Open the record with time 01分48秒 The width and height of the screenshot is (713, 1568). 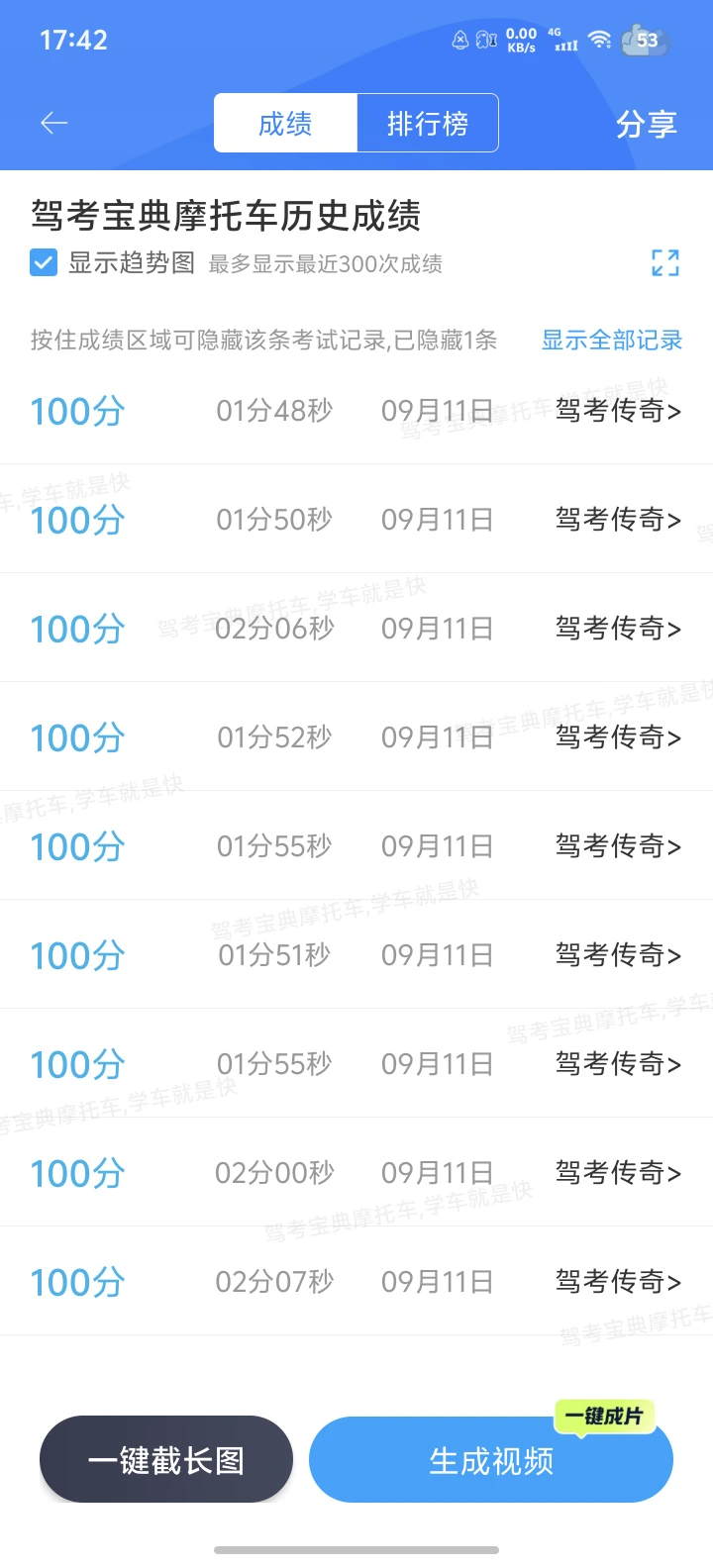click(618, 411)
